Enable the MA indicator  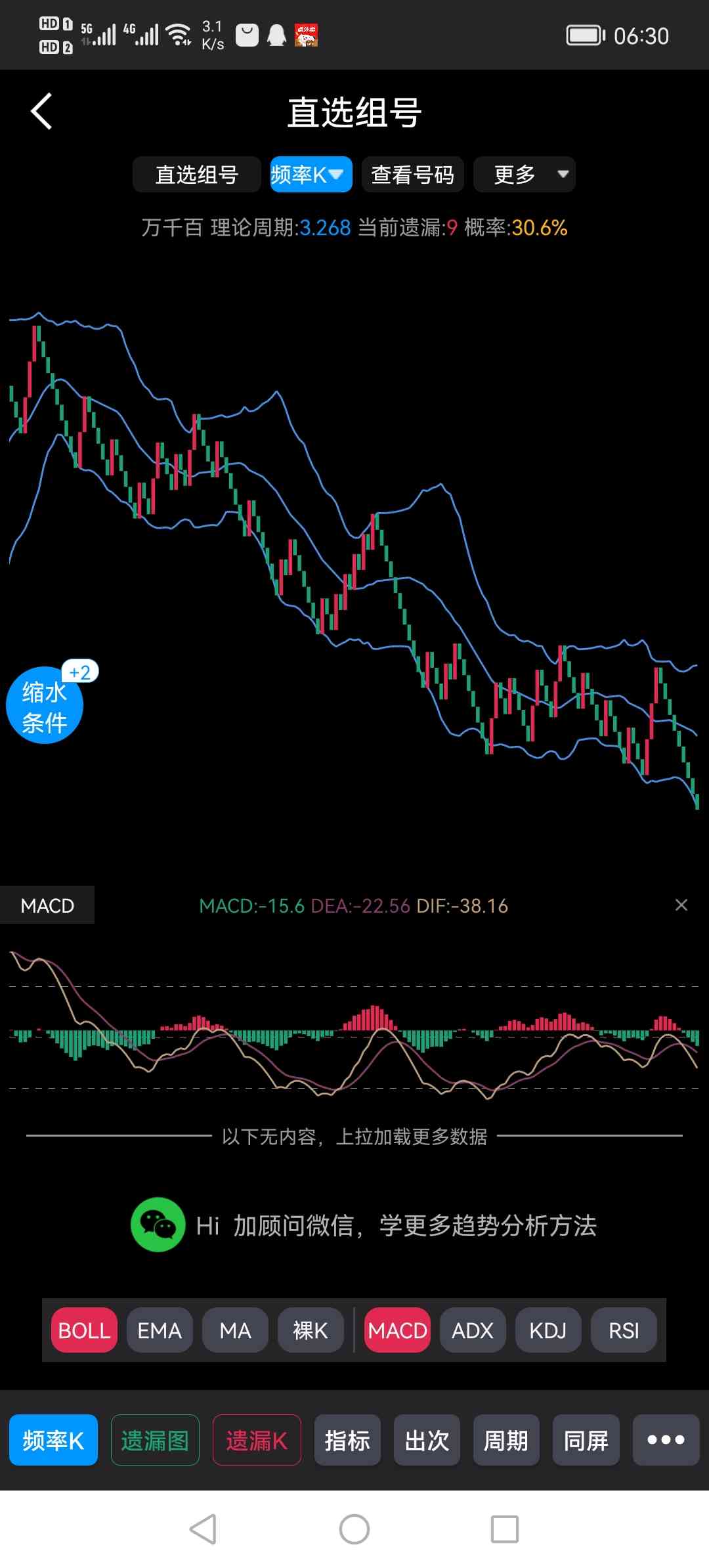(235, 1330)
